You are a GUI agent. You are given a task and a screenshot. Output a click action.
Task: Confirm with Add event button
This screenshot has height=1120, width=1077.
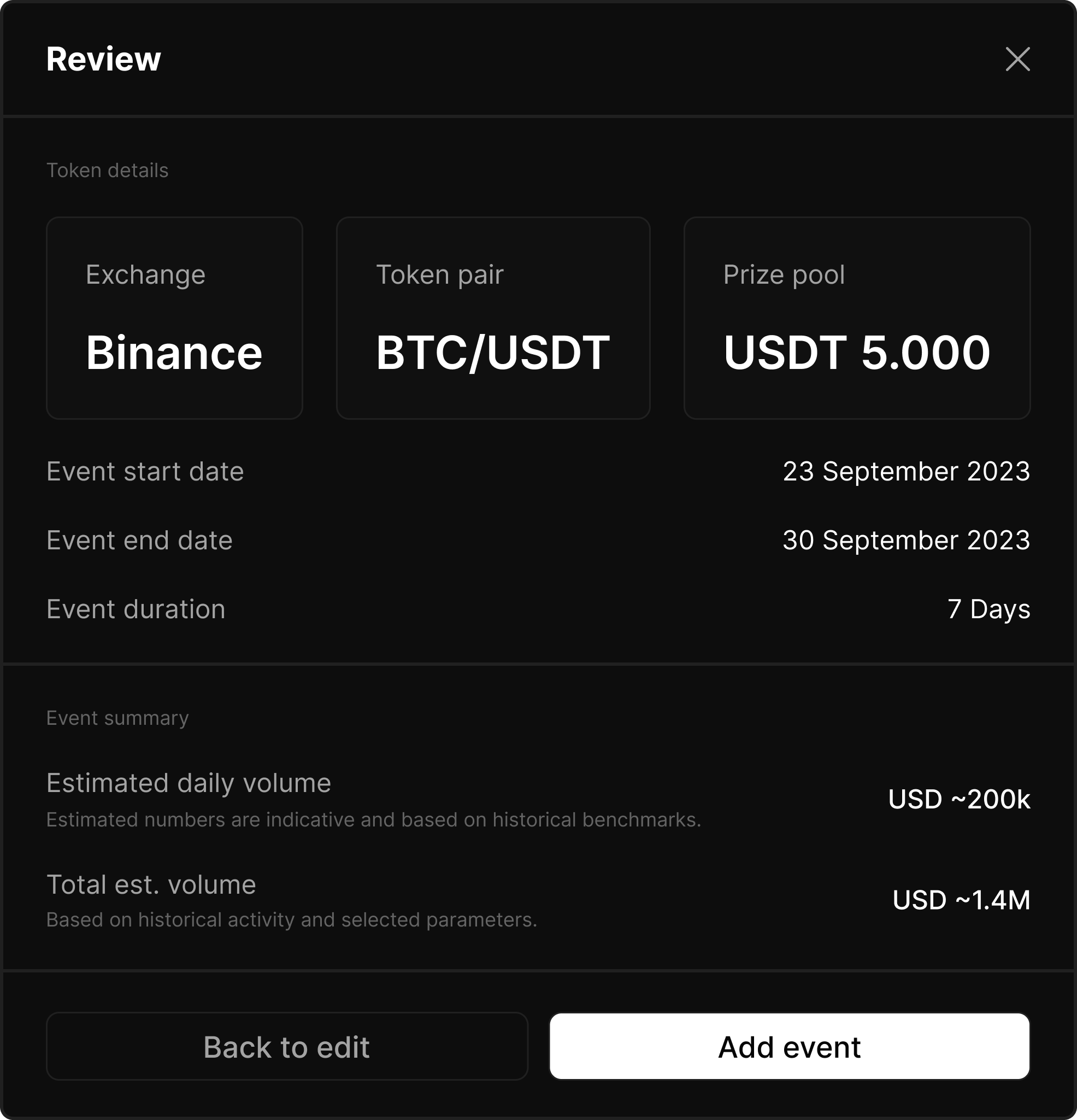(x=789, y=1046)
